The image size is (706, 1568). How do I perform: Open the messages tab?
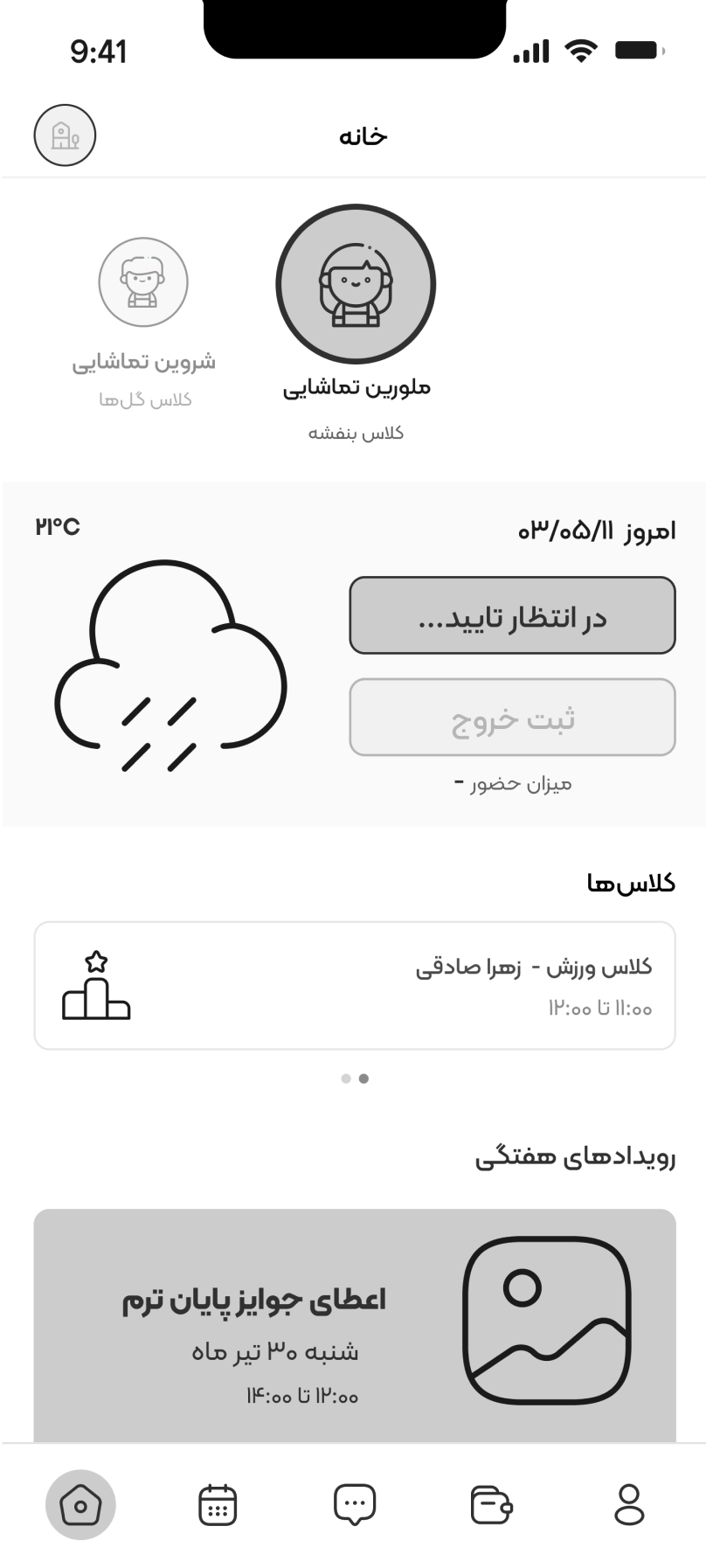[x=355, y=1504]
